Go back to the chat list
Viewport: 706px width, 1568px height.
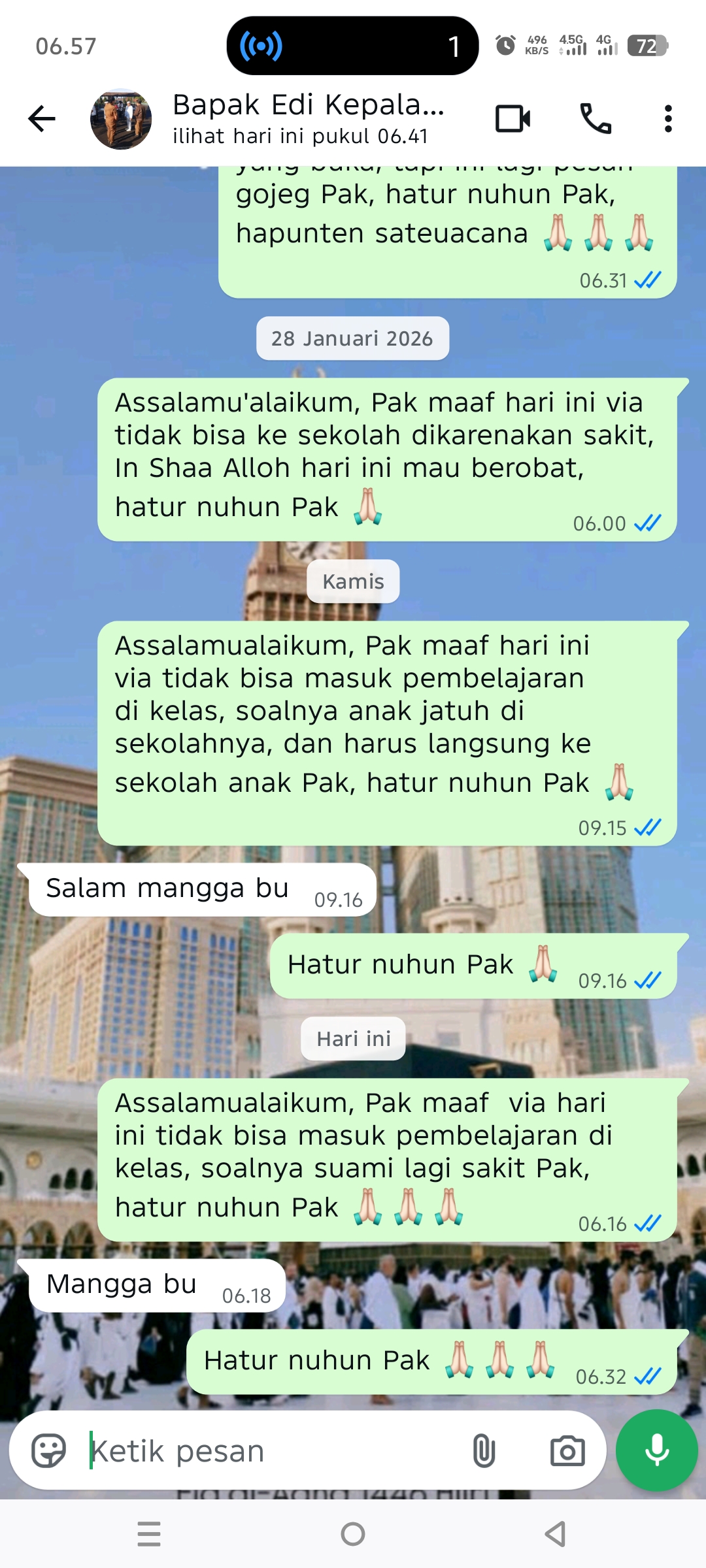(x=42, y=119)
